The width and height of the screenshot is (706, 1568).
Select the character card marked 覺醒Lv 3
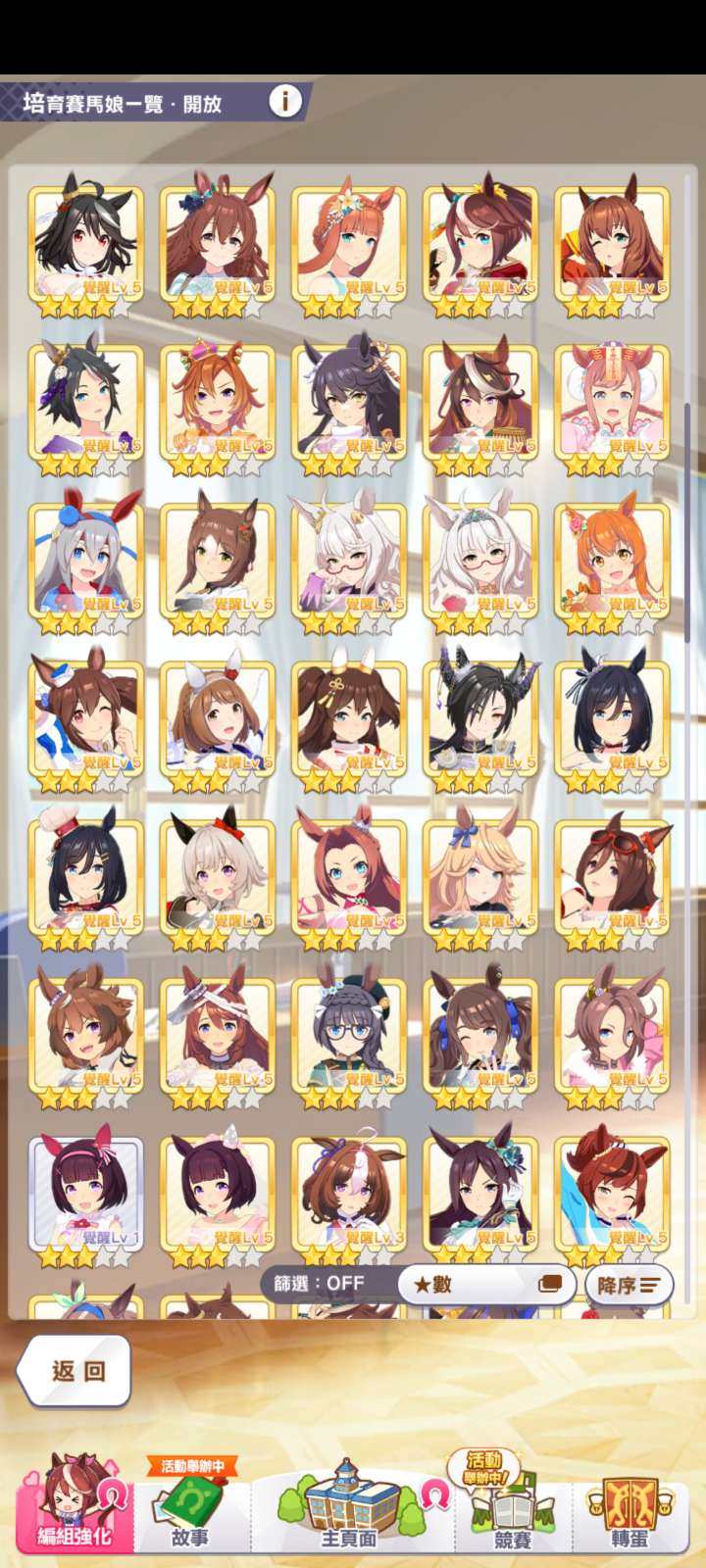pos(349,1196)
